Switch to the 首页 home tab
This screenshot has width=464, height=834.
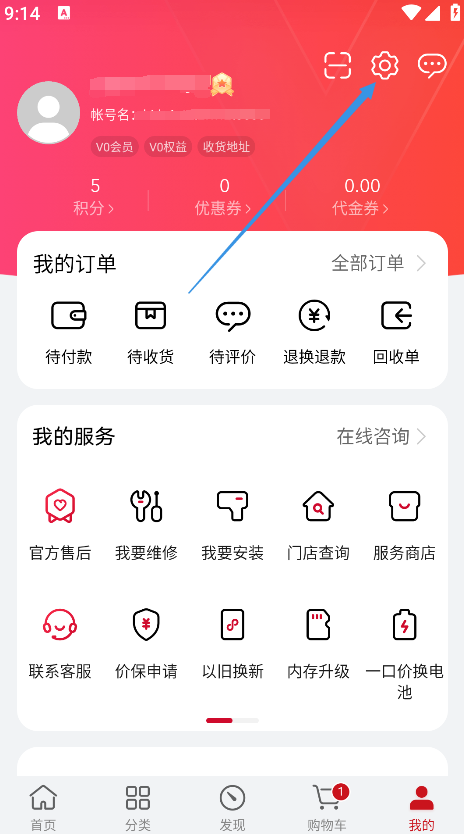(43, 807)
